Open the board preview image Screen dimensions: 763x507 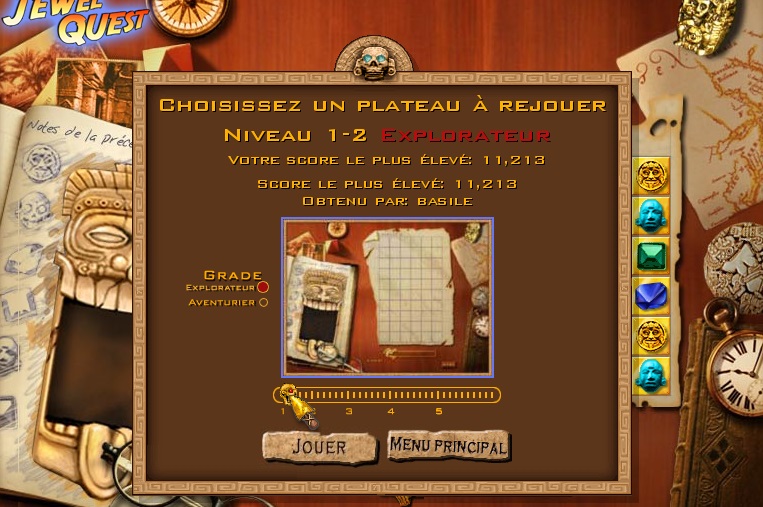387,297
